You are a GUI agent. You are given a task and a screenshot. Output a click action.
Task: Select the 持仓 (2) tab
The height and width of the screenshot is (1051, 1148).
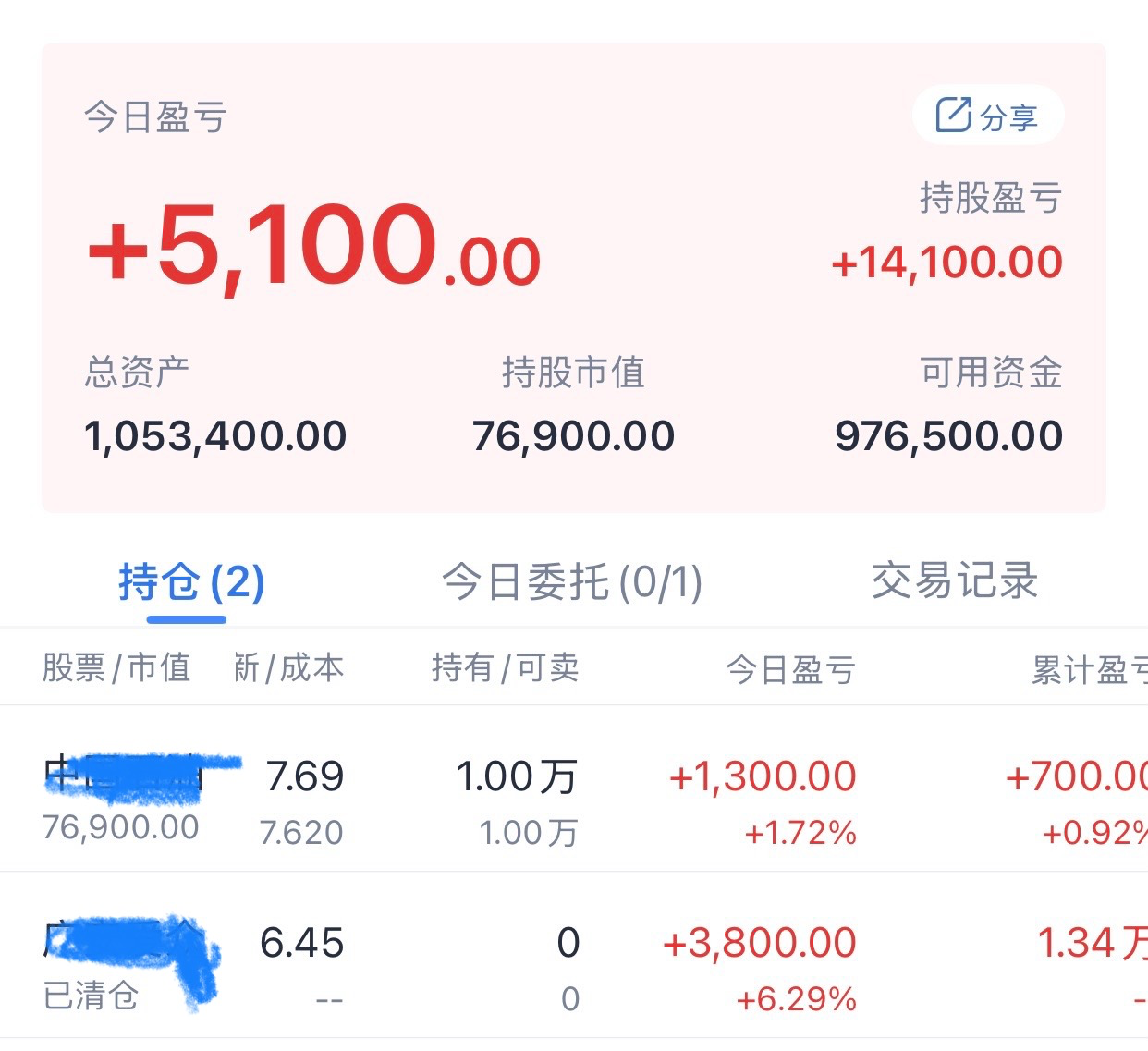tap(191, 583)
